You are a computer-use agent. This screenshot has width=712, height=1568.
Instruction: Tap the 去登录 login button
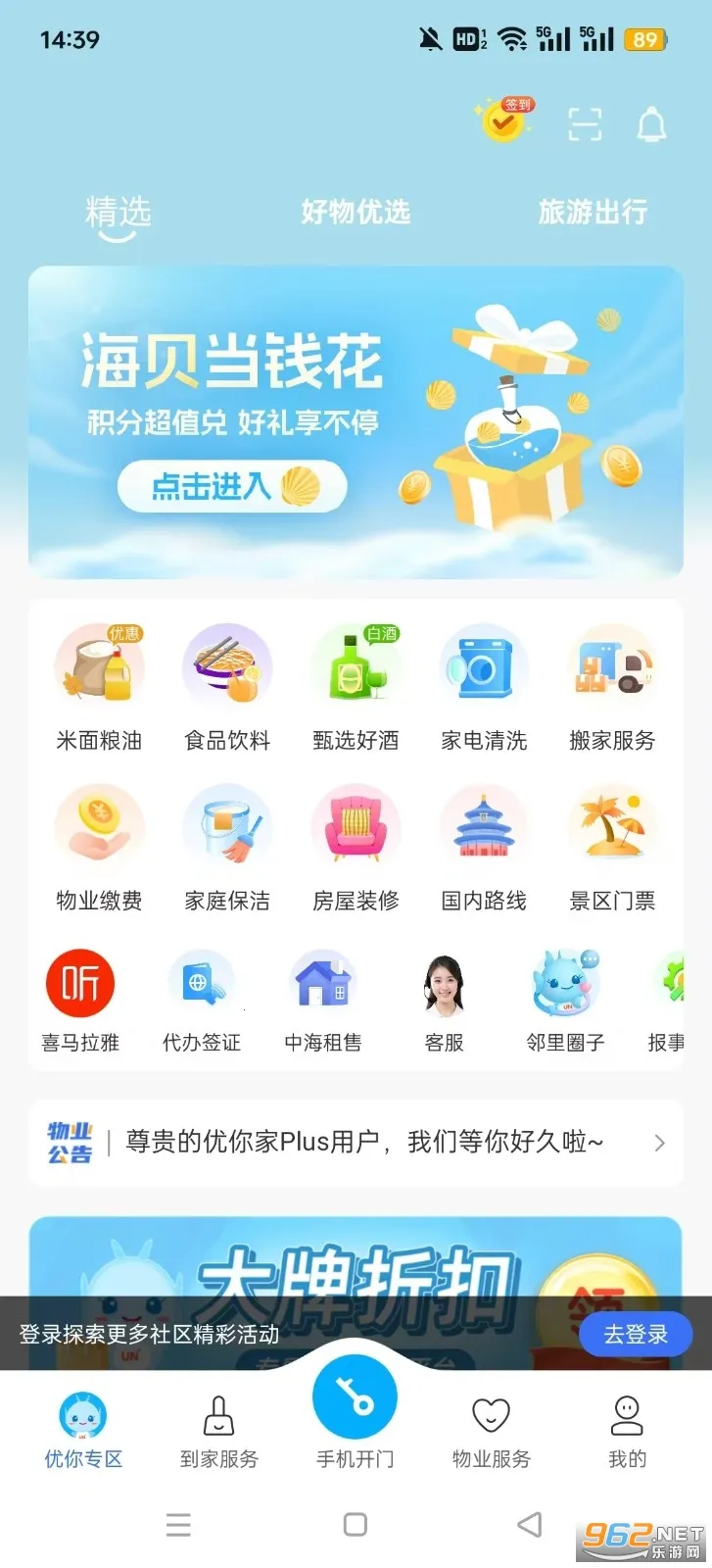point(635,1334)
